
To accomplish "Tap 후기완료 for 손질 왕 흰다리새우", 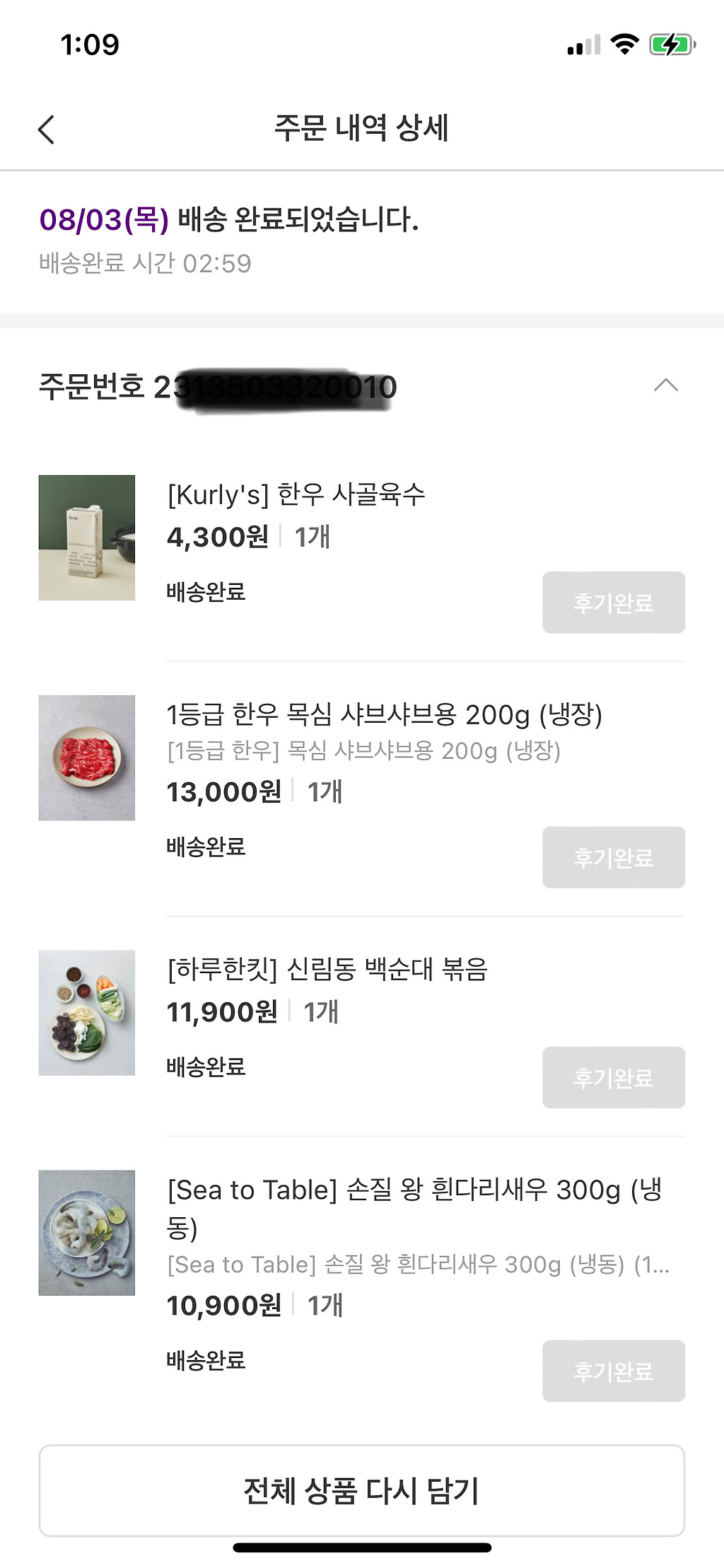I will click(x=613, y=1371).
